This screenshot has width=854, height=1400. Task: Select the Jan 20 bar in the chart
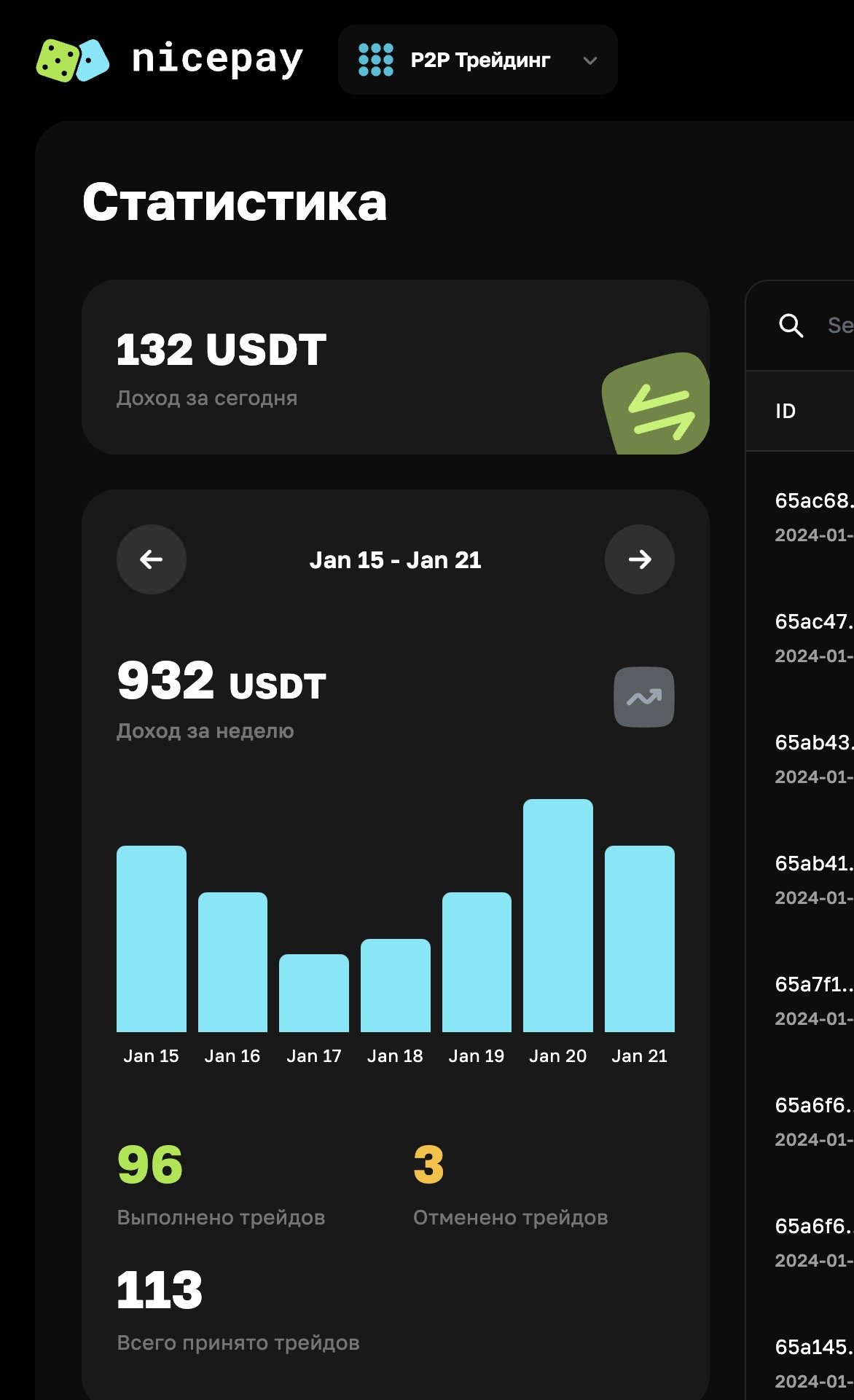point(558,916)
